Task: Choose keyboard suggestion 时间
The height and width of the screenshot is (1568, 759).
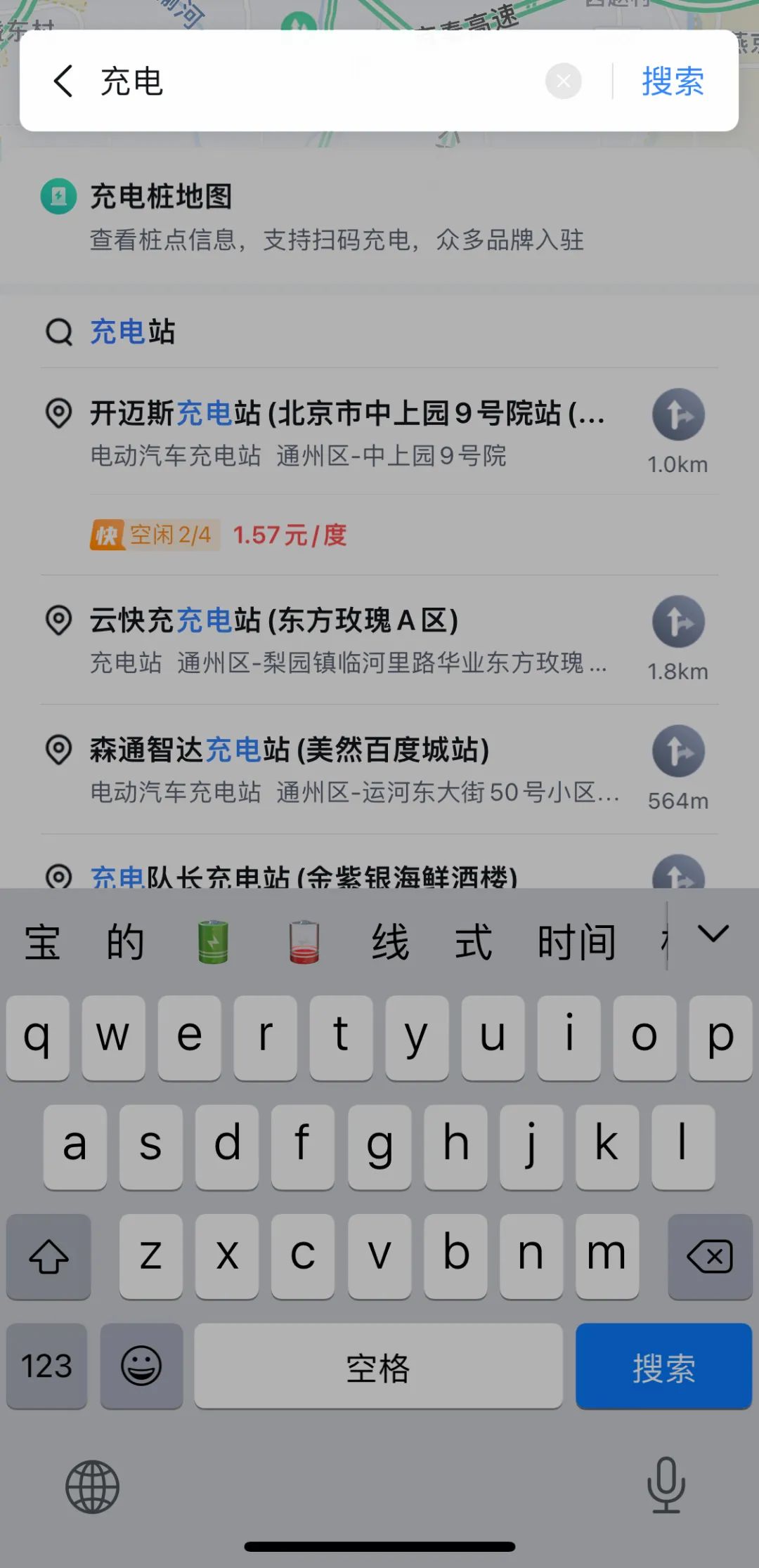Action: point(576,943)
